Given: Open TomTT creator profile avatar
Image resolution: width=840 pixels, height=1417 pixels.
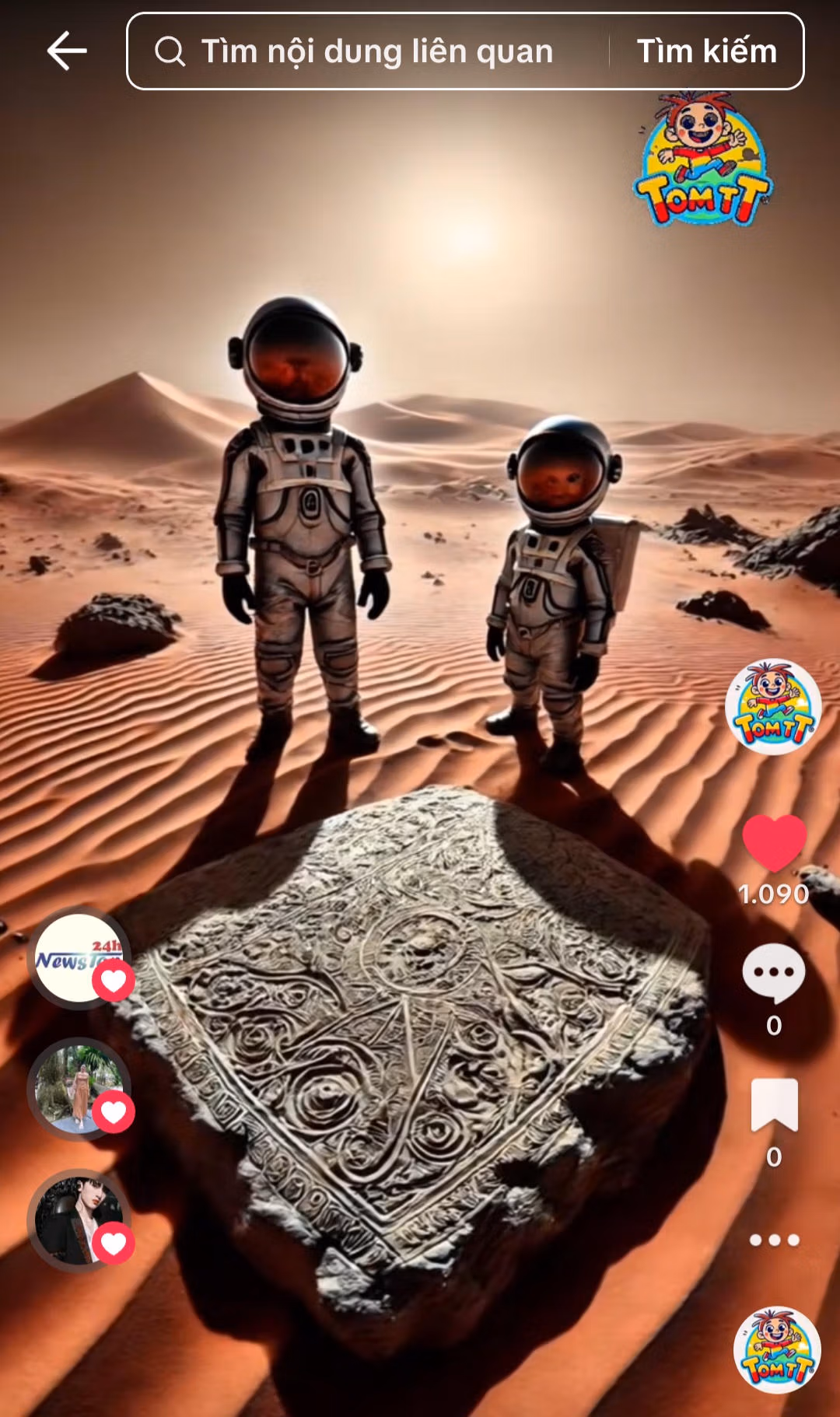Looking at the screenshot, I should tap(773, 707).
